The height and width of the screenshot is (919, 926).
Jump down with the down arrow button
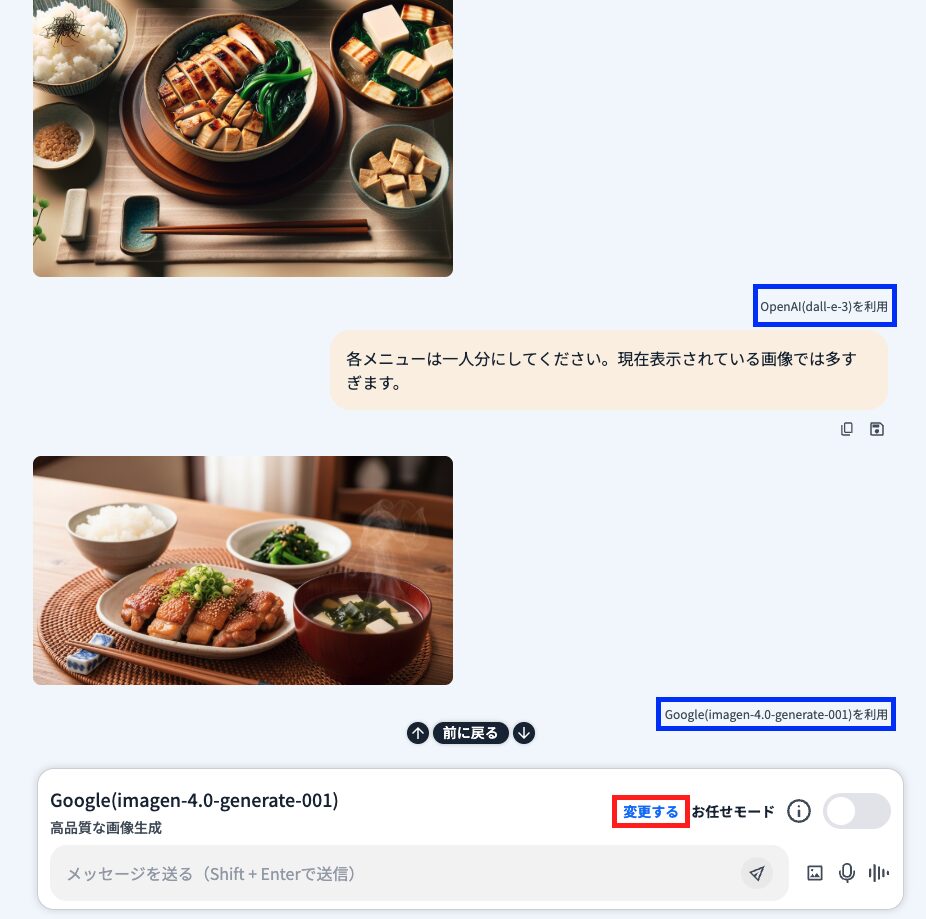(x=524, y=733)
